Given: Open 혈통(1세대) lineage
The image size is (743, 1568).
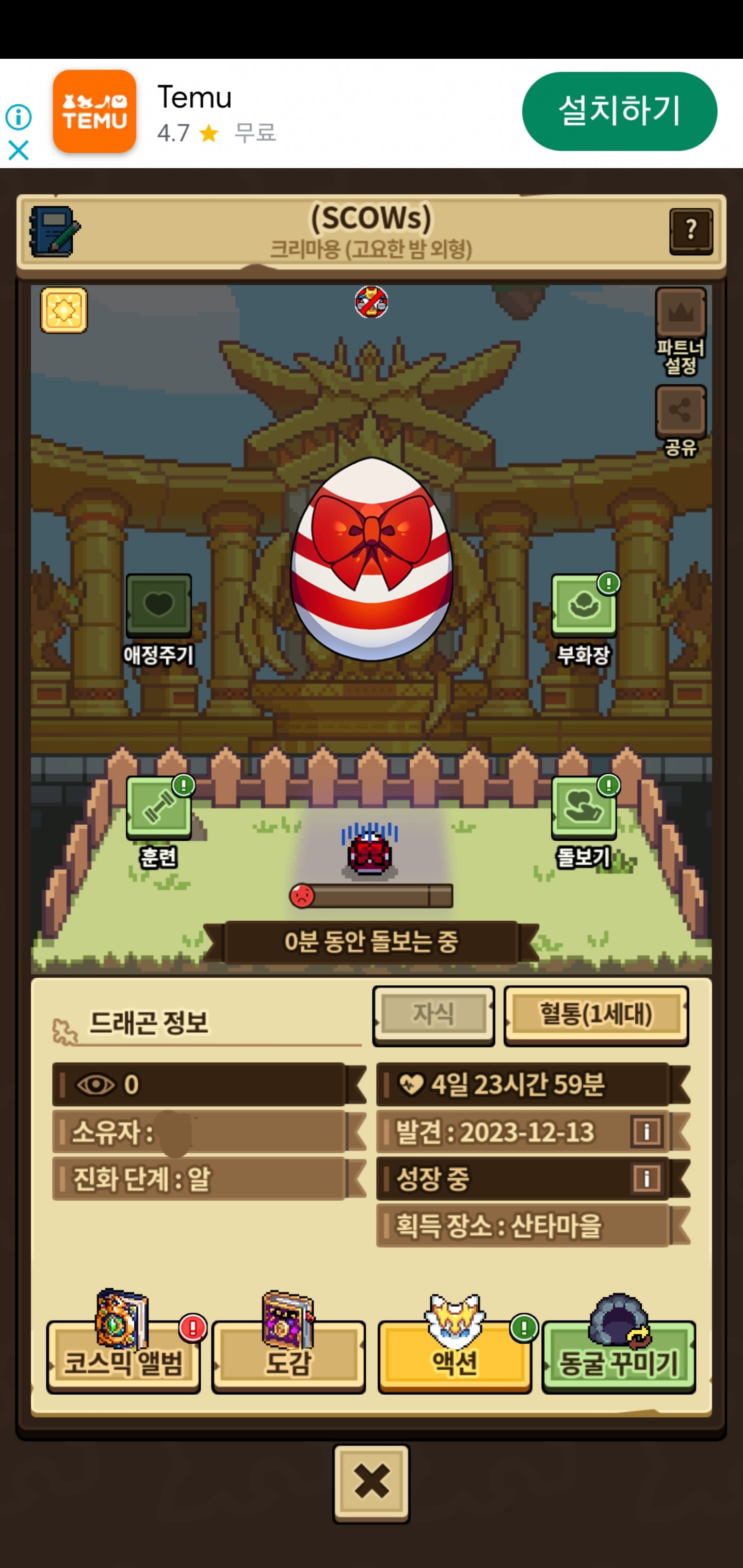Looking at the screenshot, I should (595, 1015).
